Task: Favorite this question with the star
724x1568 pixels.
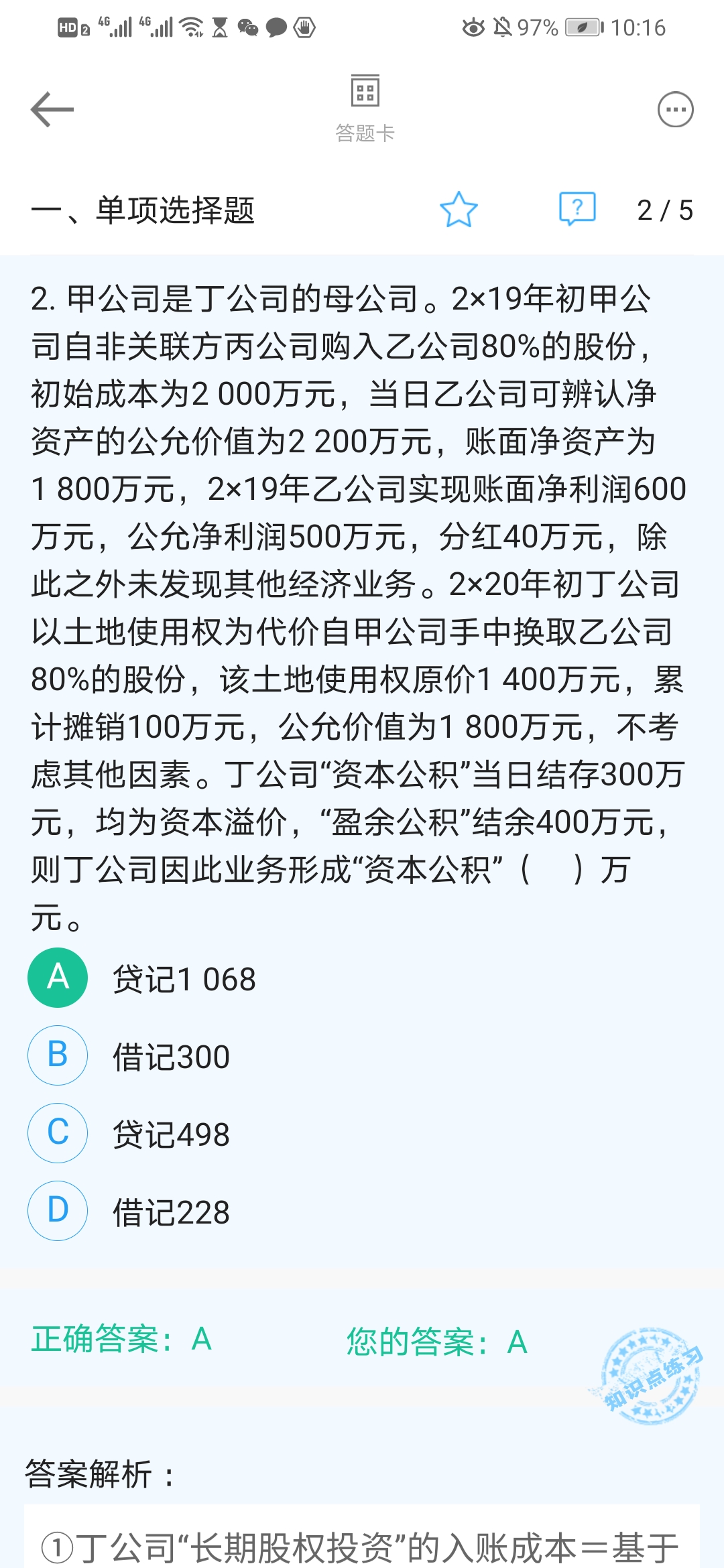Action: coord(459,210)
